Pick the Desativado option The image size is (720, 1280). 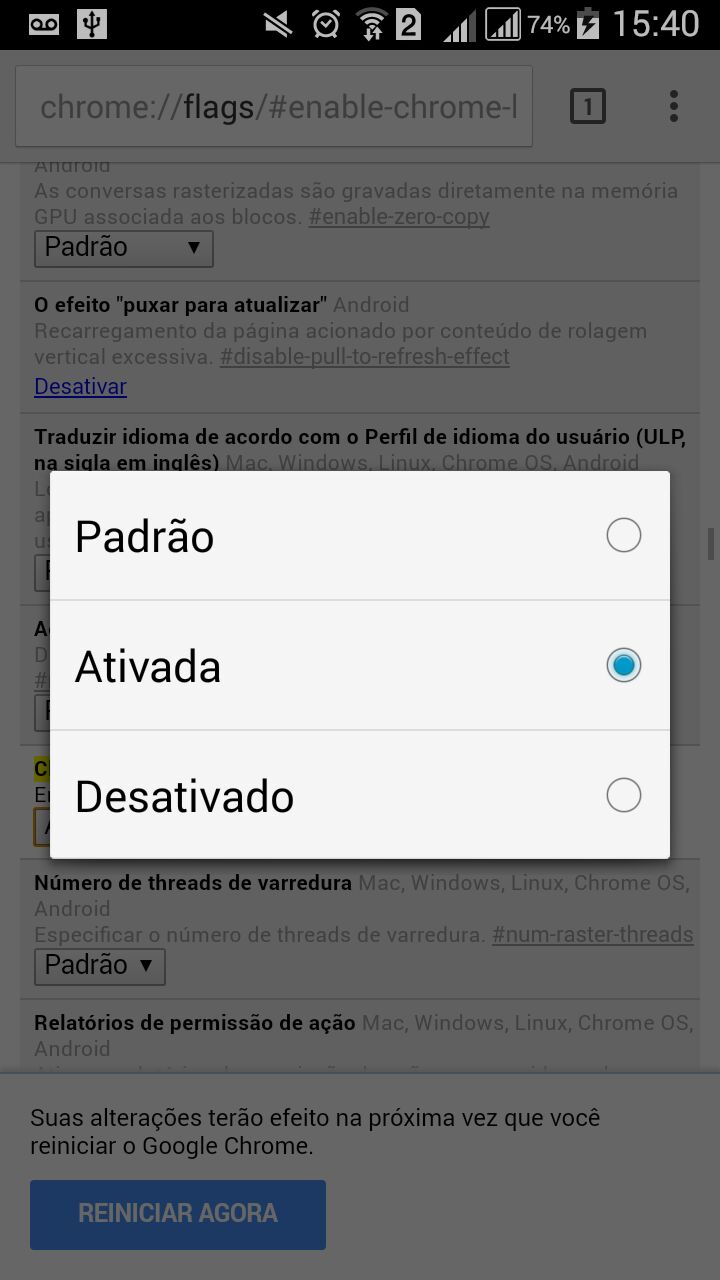pos(360,795)
